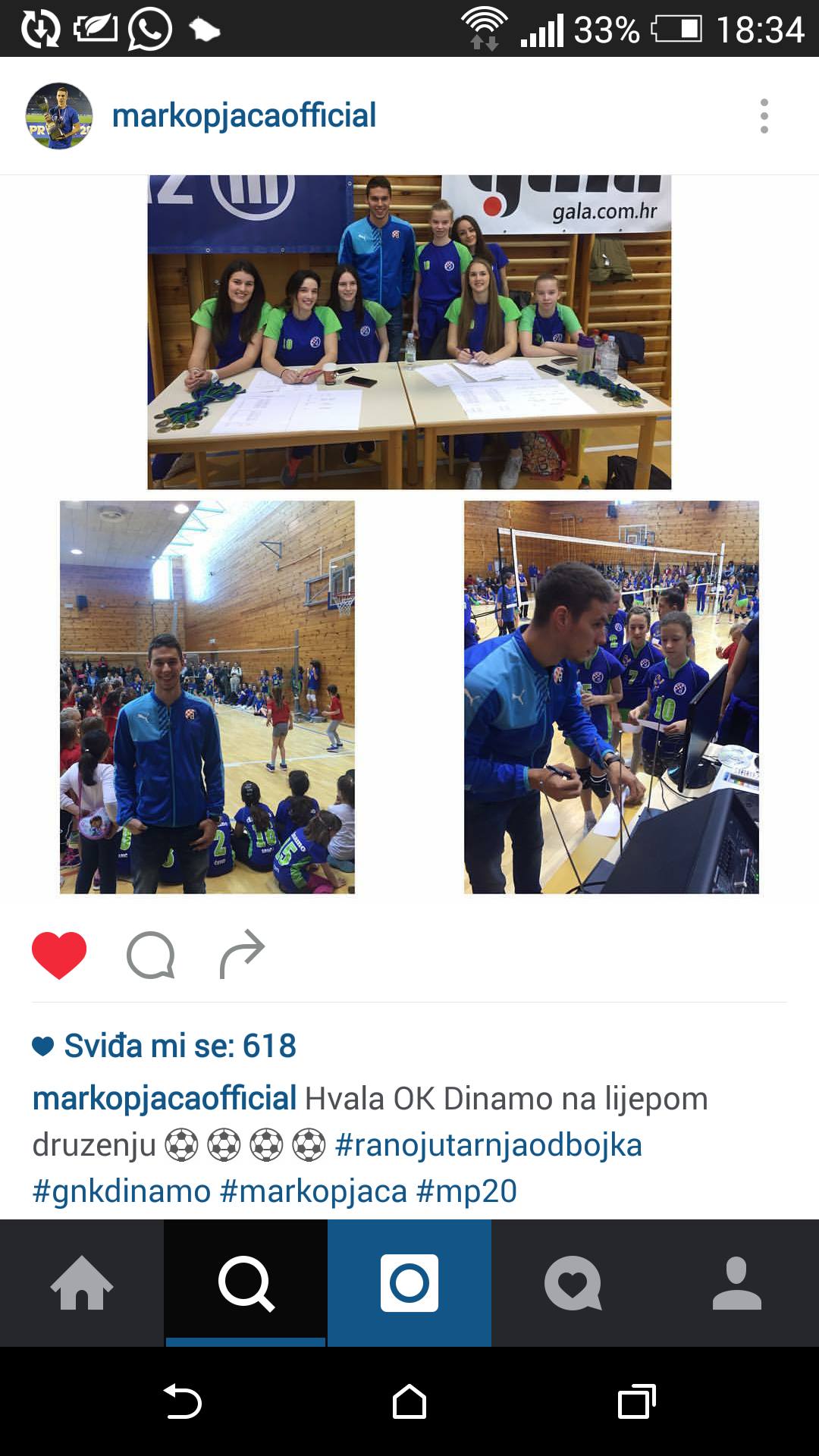This screenshot has height=1456, width=819.
Task: Open the #markopjaca hashtag
Action: [313, 1191]
